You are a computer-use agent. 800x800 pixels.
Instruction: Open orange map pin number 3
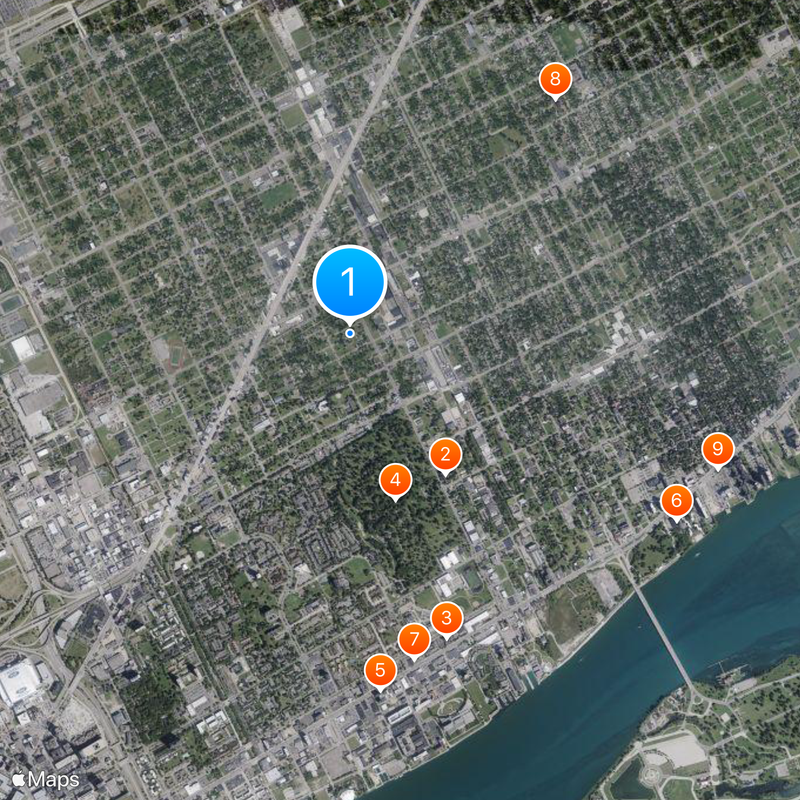coord(445,618)
